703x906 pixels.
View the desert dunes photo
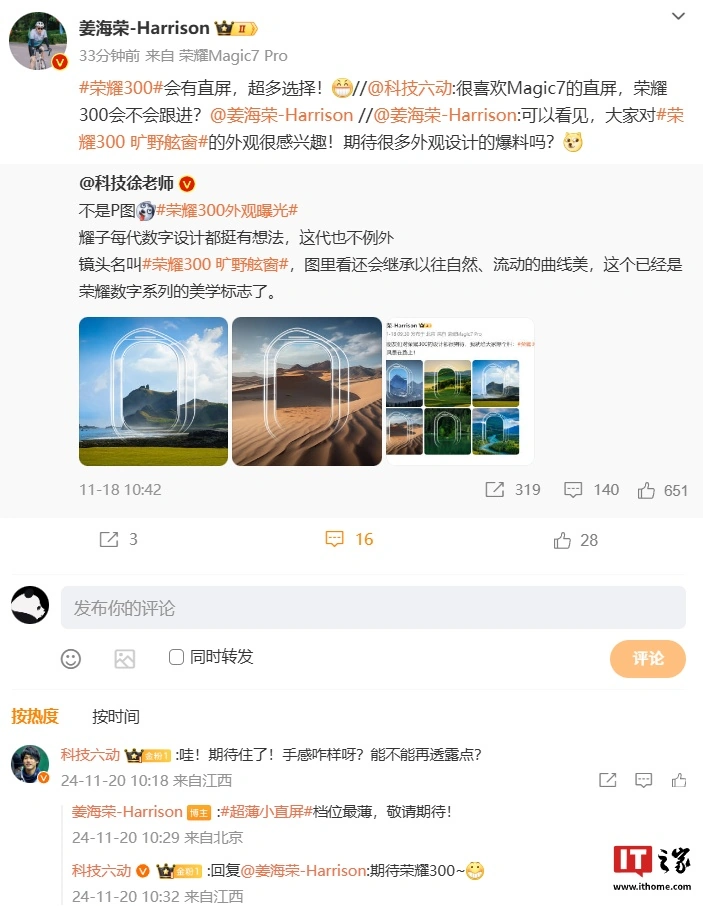coord(306,391)
